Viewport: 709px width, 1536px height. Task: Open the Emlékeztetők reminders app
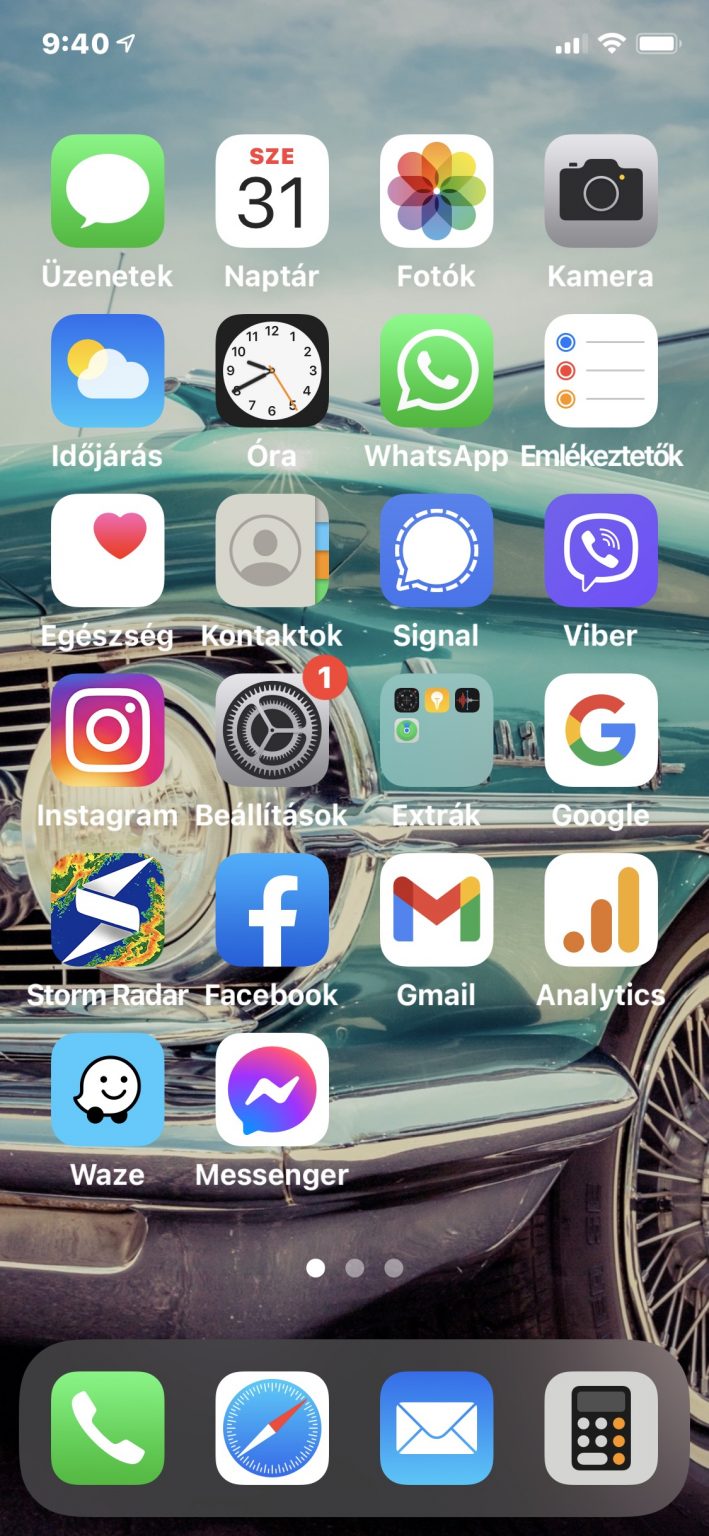(x=601, y=371)
